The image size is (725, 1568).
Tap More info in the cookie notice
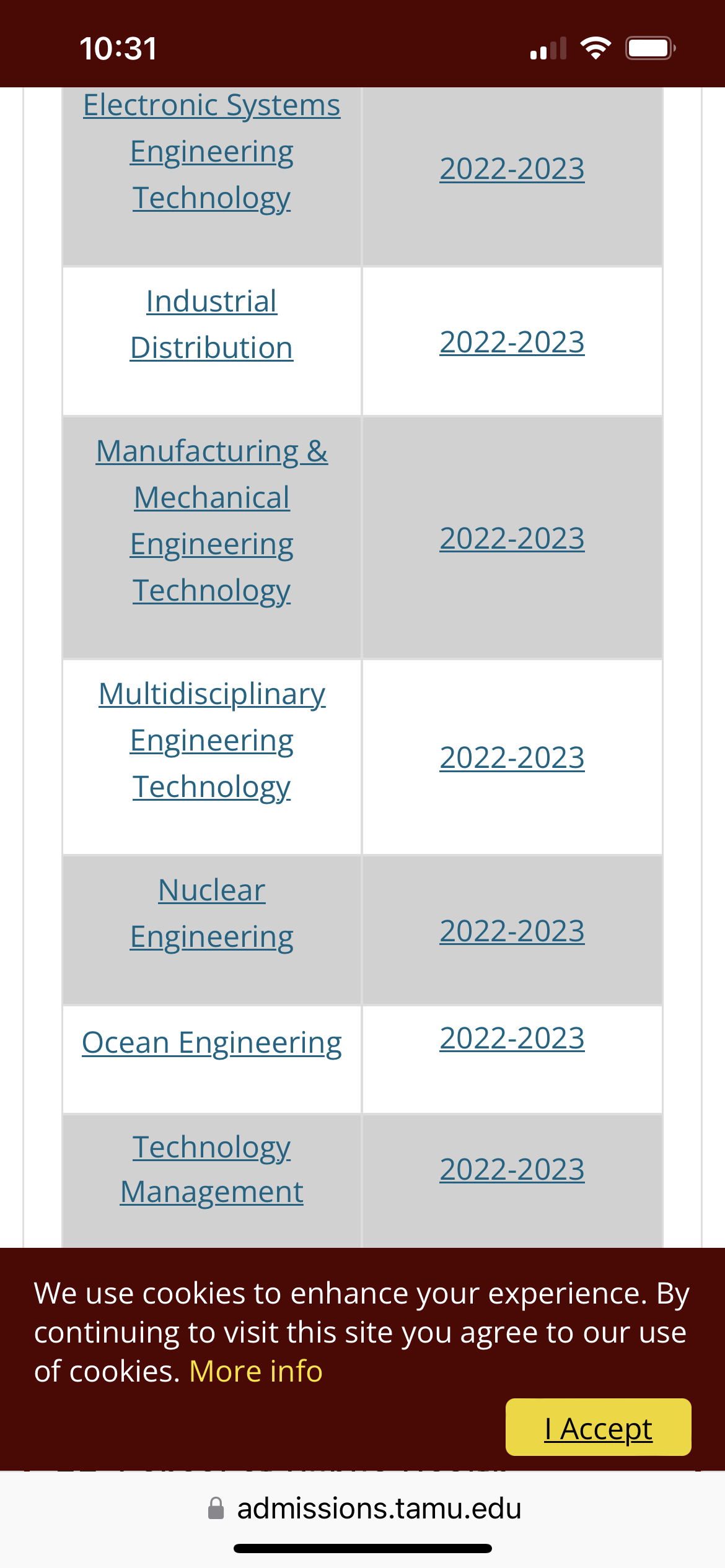coord(256,1372)
